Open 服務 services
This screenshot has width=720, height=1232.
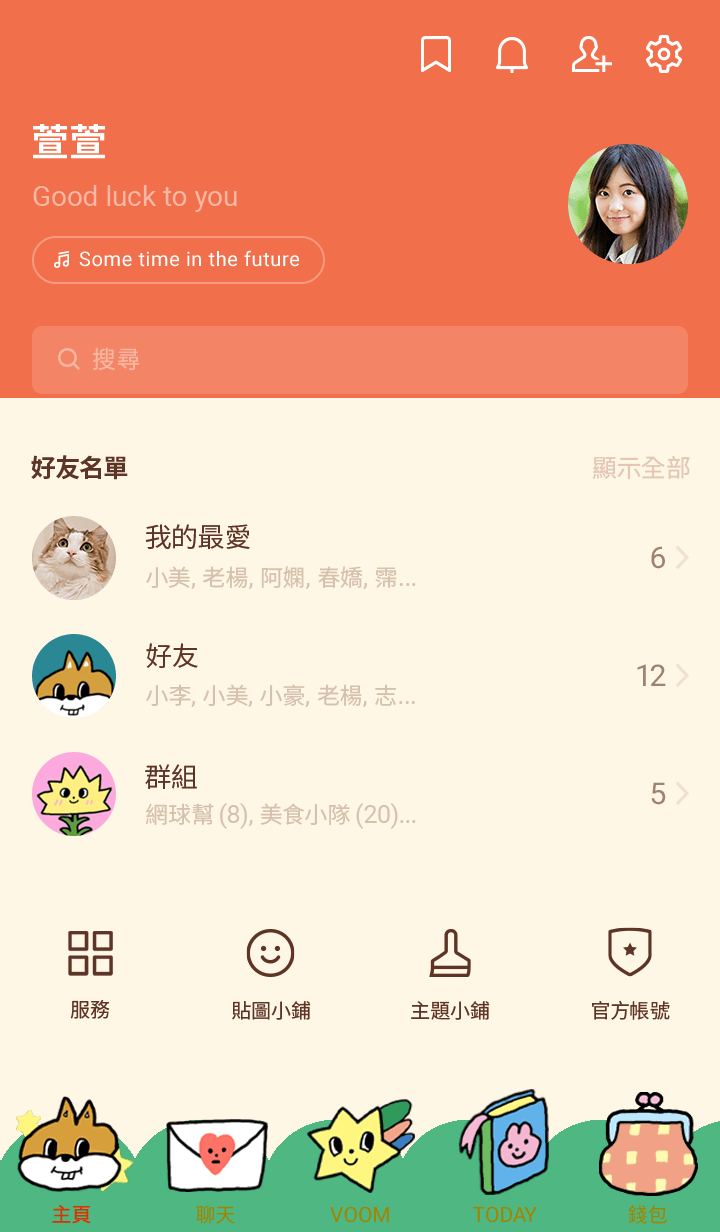(90, 972)
